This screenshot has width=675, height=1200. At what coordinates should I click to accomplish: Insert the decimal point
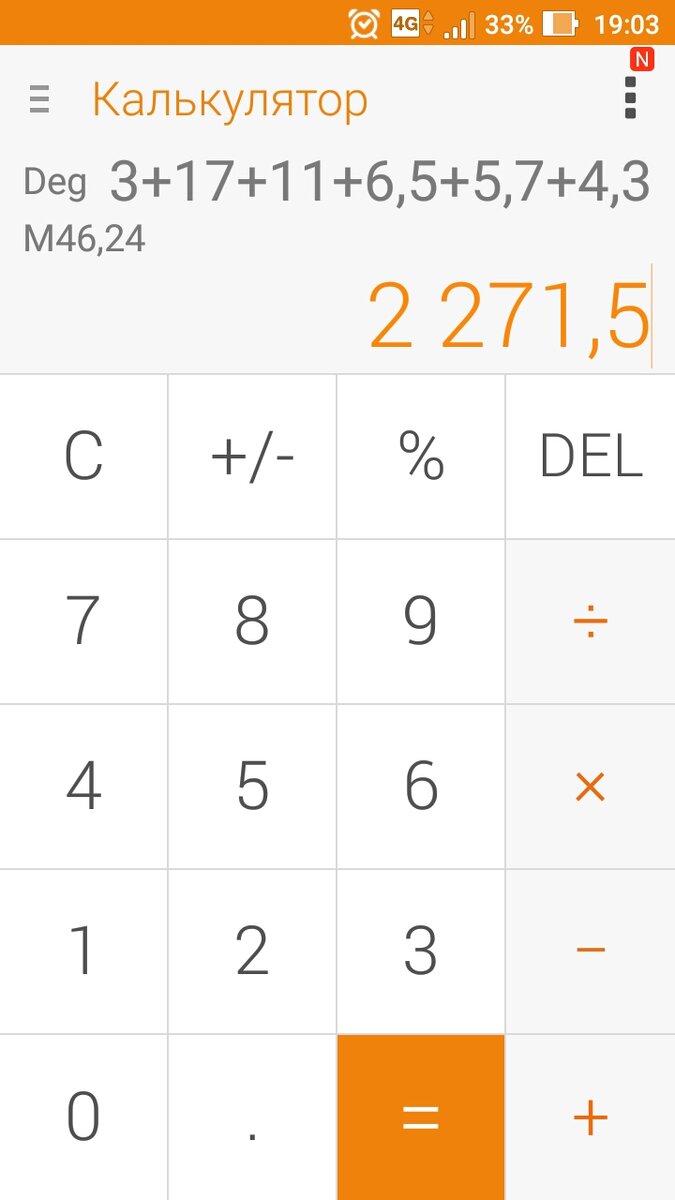tap(252, 1117)
